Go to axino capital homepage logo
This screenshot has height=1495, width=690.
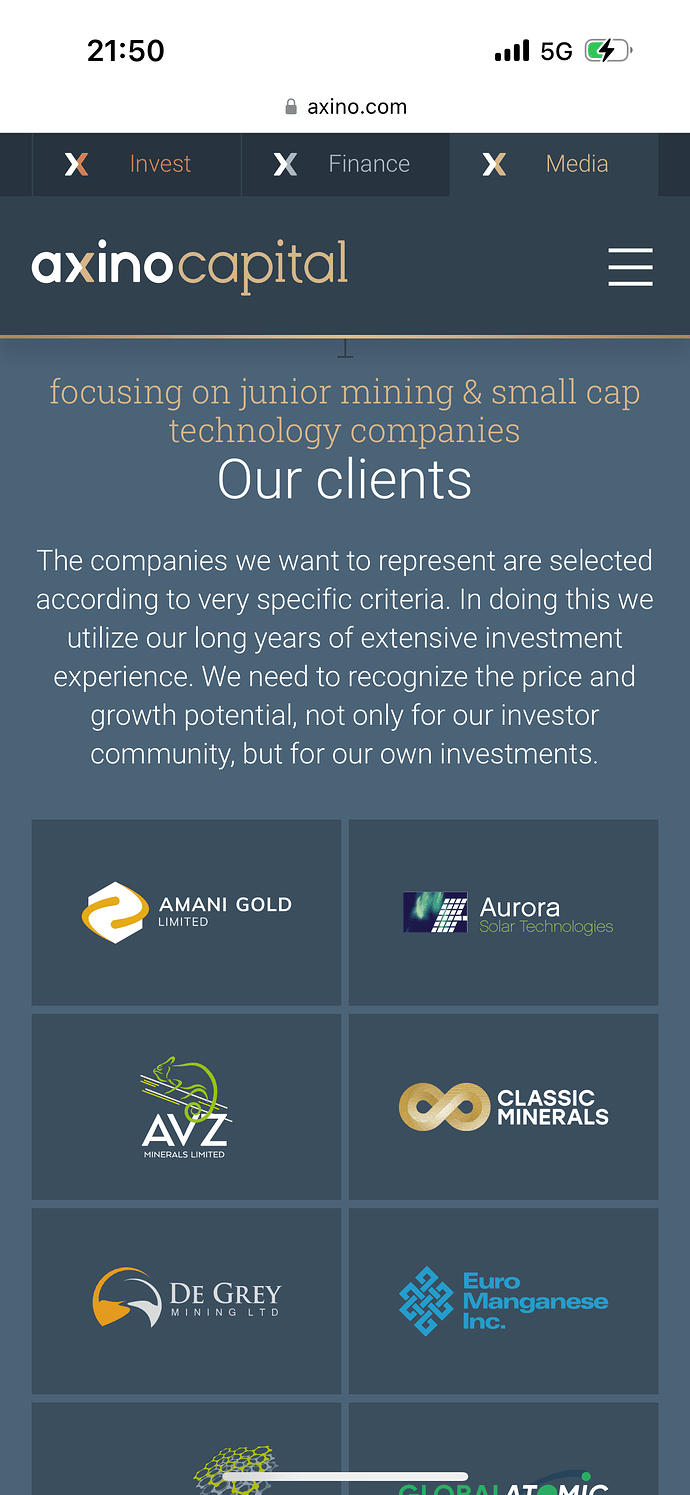190,266
